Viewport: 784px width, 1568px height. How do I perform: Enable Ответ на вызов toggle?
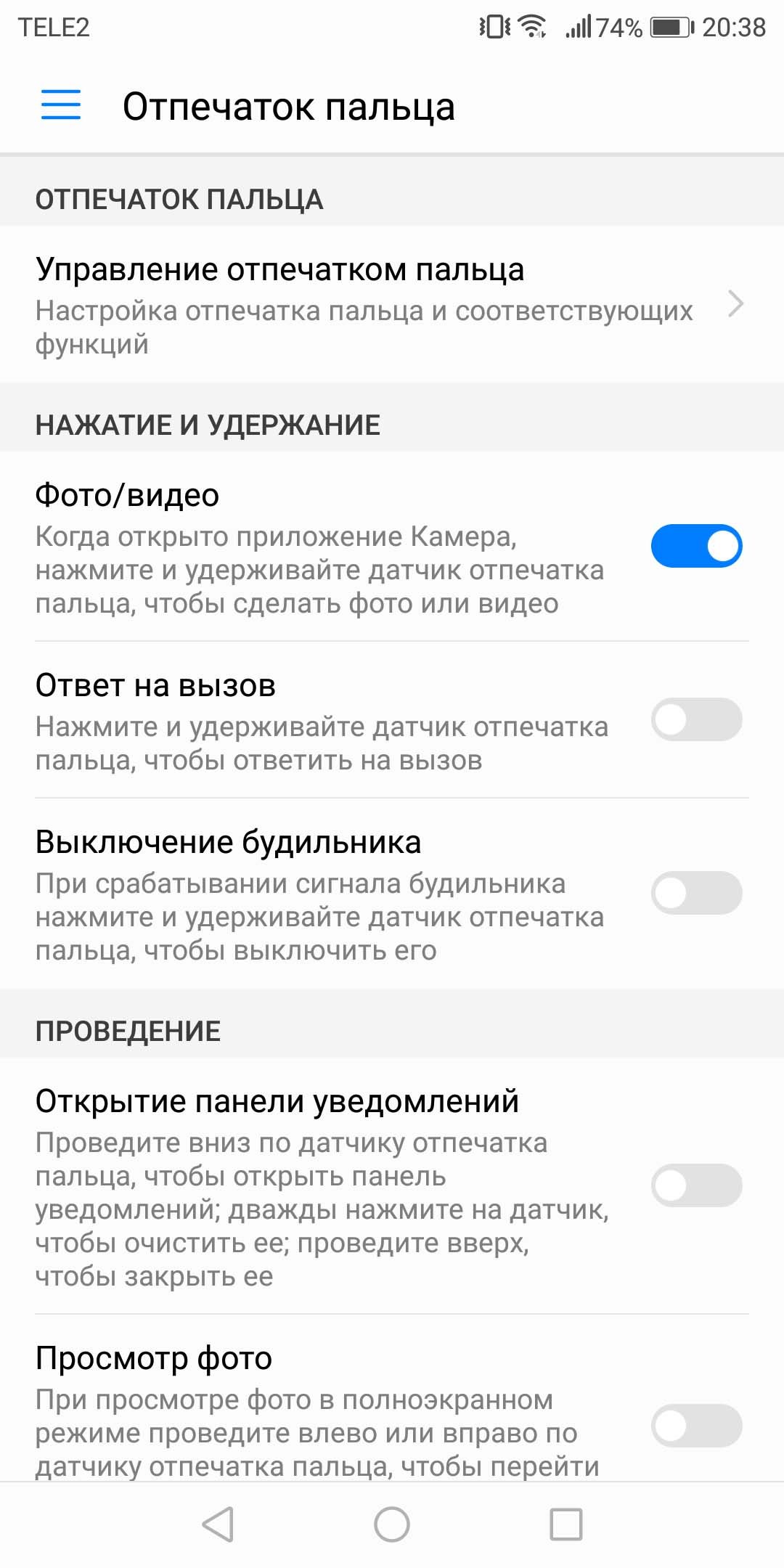click(696, 719)
